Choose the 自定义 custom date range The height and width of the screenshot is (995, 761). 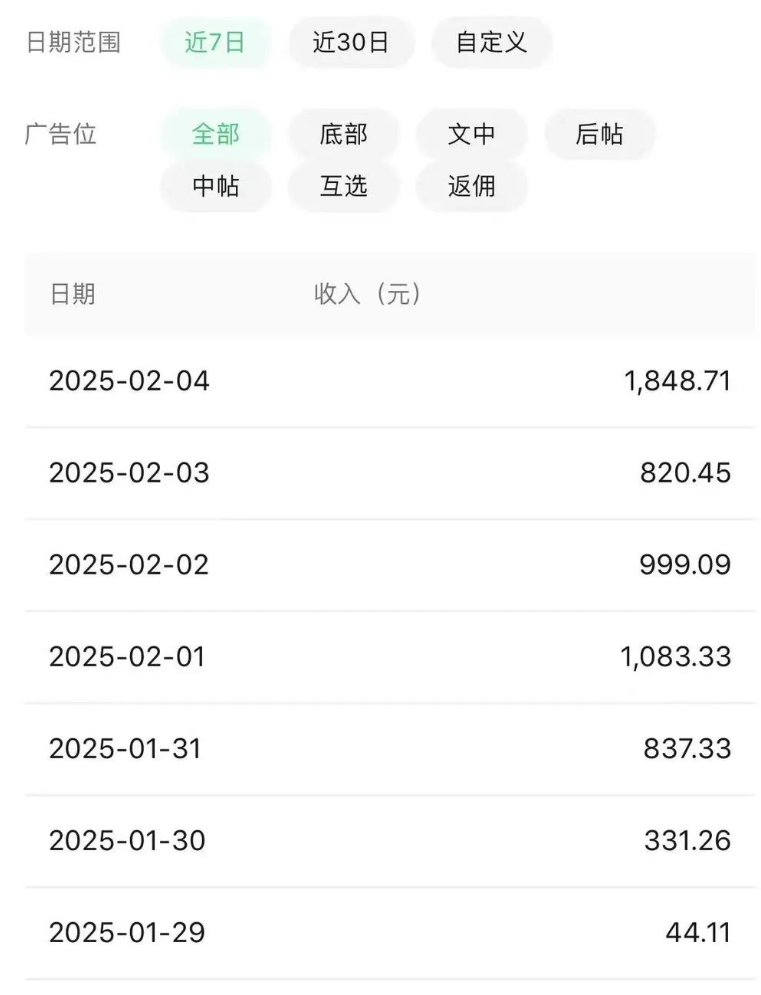(491, 43)
